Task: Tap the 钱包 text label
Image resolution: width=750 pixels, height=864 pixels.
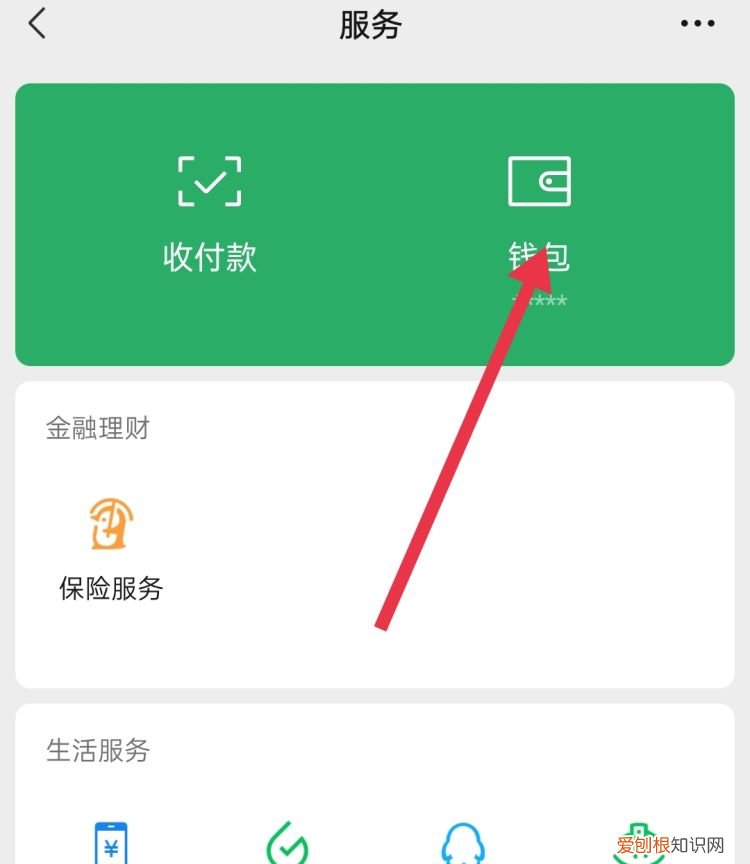Action: 541,258
